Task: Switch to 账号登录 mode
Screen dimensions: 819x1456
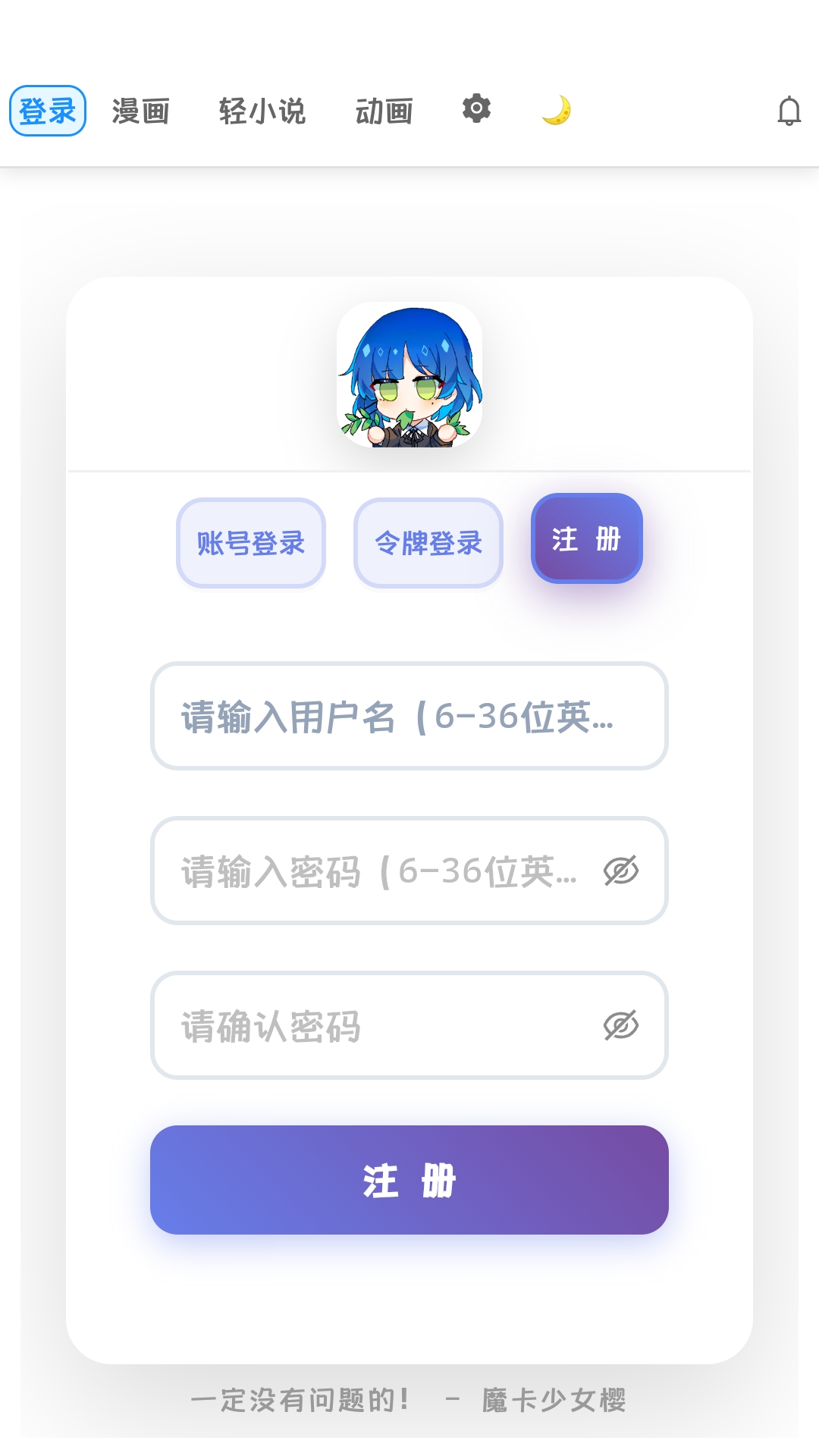Action: pos(250,543)
